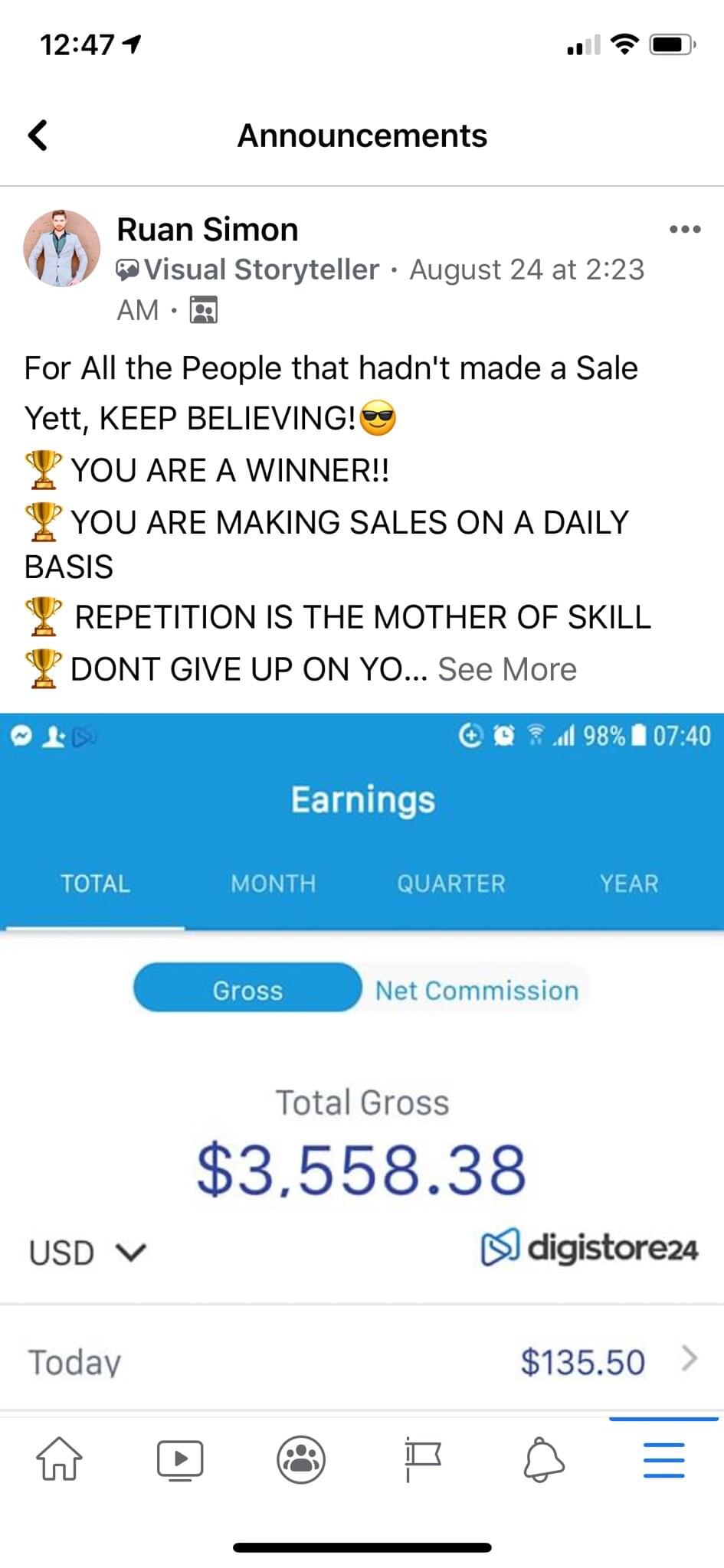The height and width of the screenshot is (1568, 724).
Task: Open the Pages flag tab
Action: [x=422, y=1459]
